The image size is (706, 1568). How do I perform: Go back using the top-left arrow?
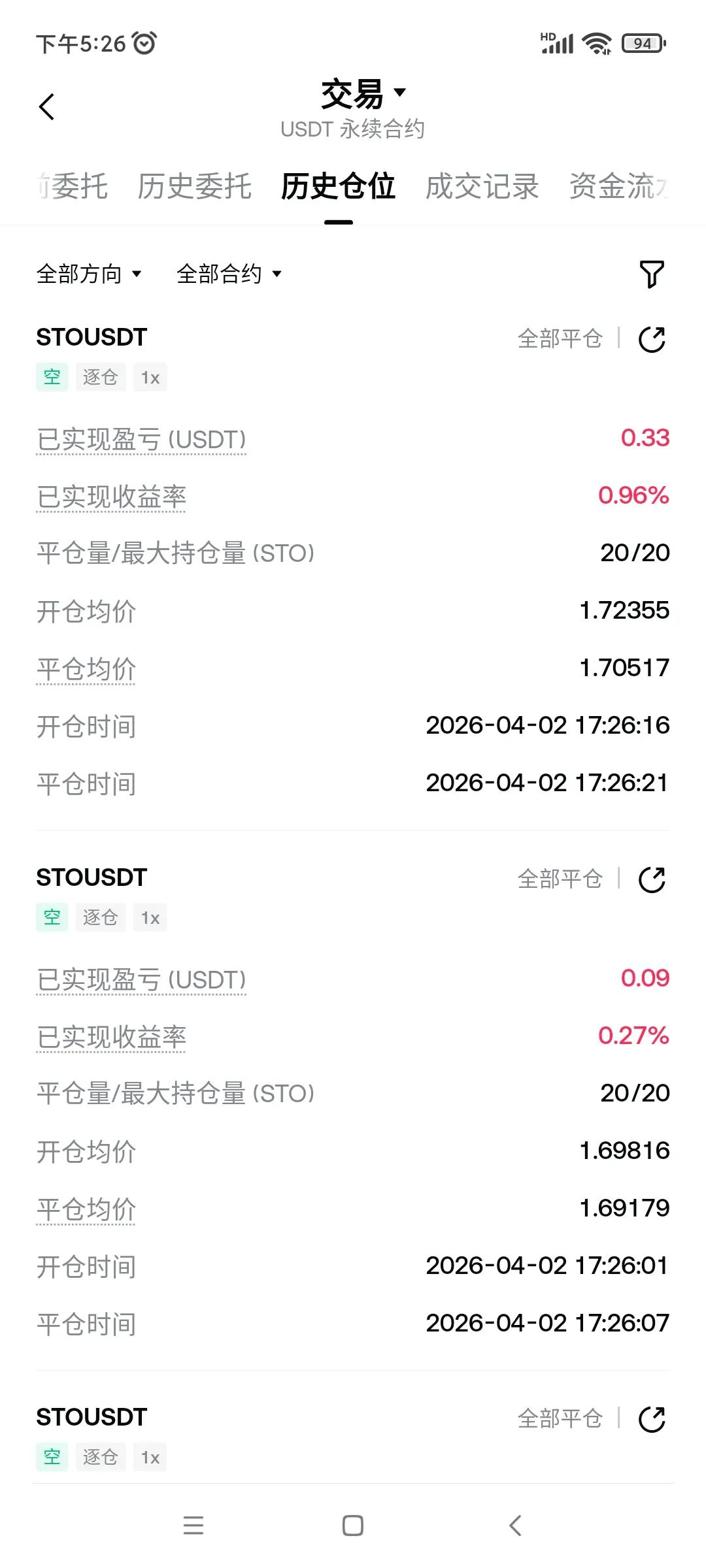coord(47,107)
